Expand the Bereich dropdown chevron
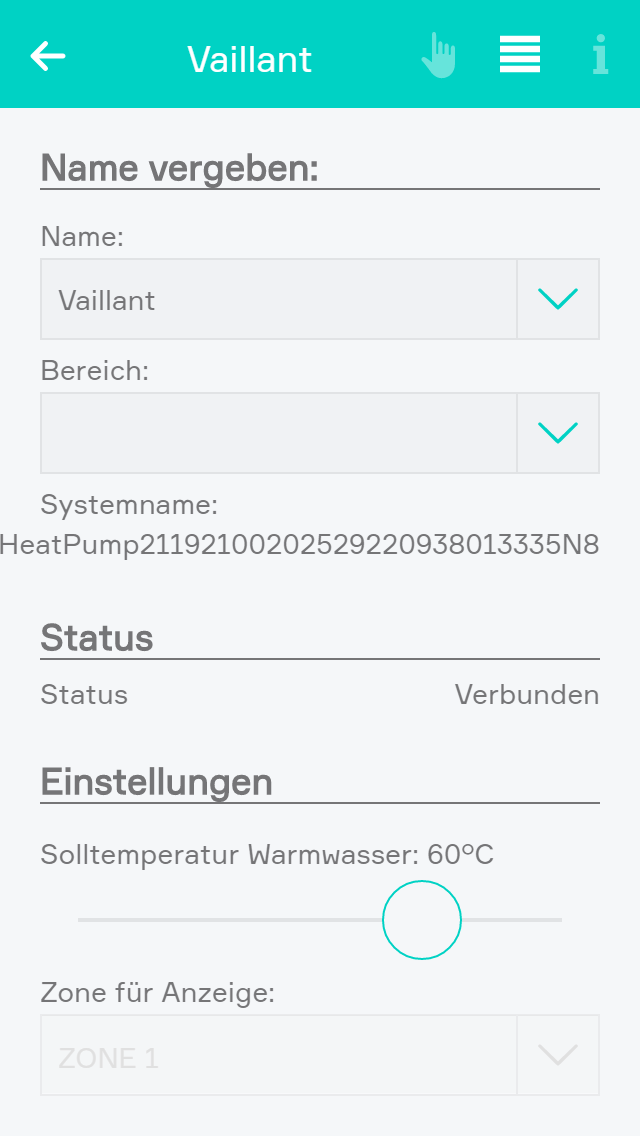This screenshot has height=1136, width=640. (558, 433)
